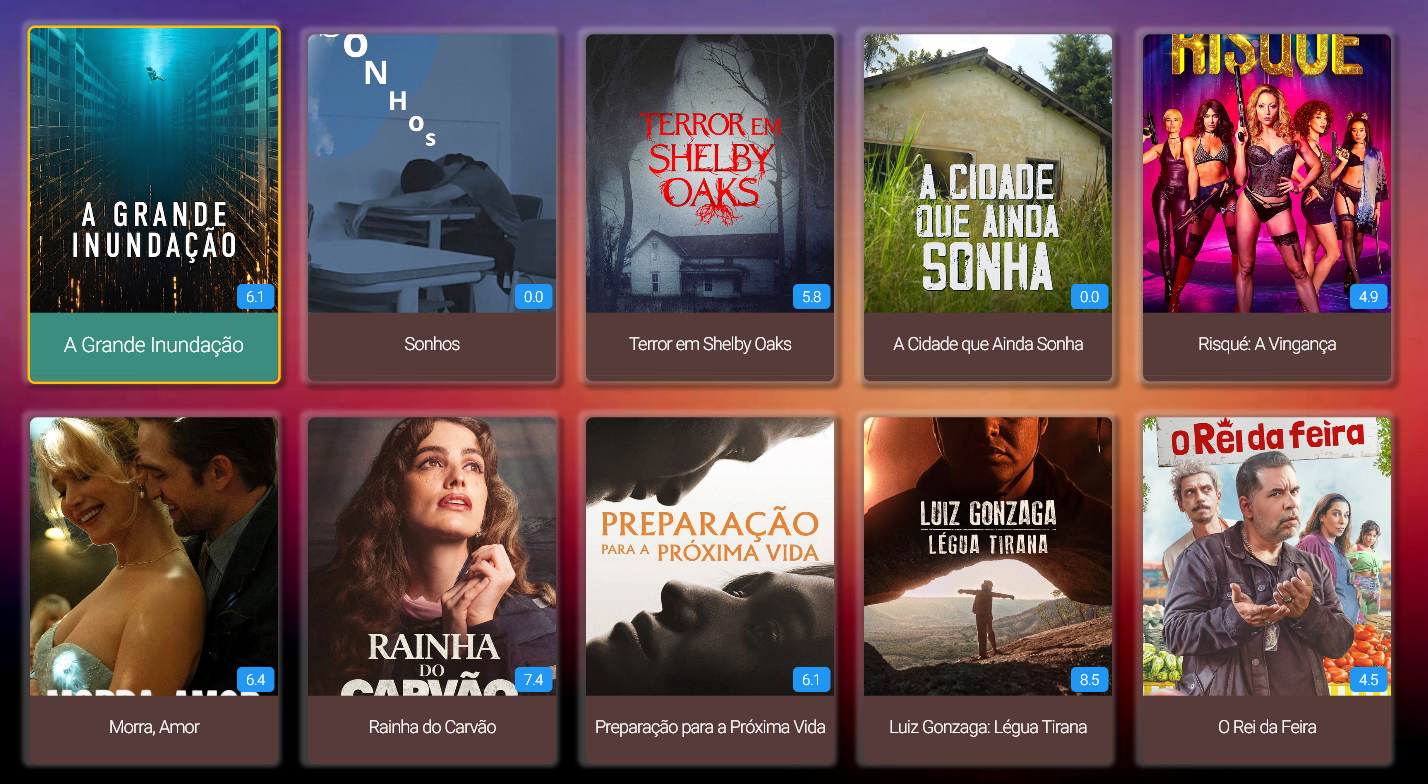Screen dimensions: 1428x784
Task: Open Luiz Gonzaga: Légua Tirana
Action: pyautogui.click(x=988, y=590)
